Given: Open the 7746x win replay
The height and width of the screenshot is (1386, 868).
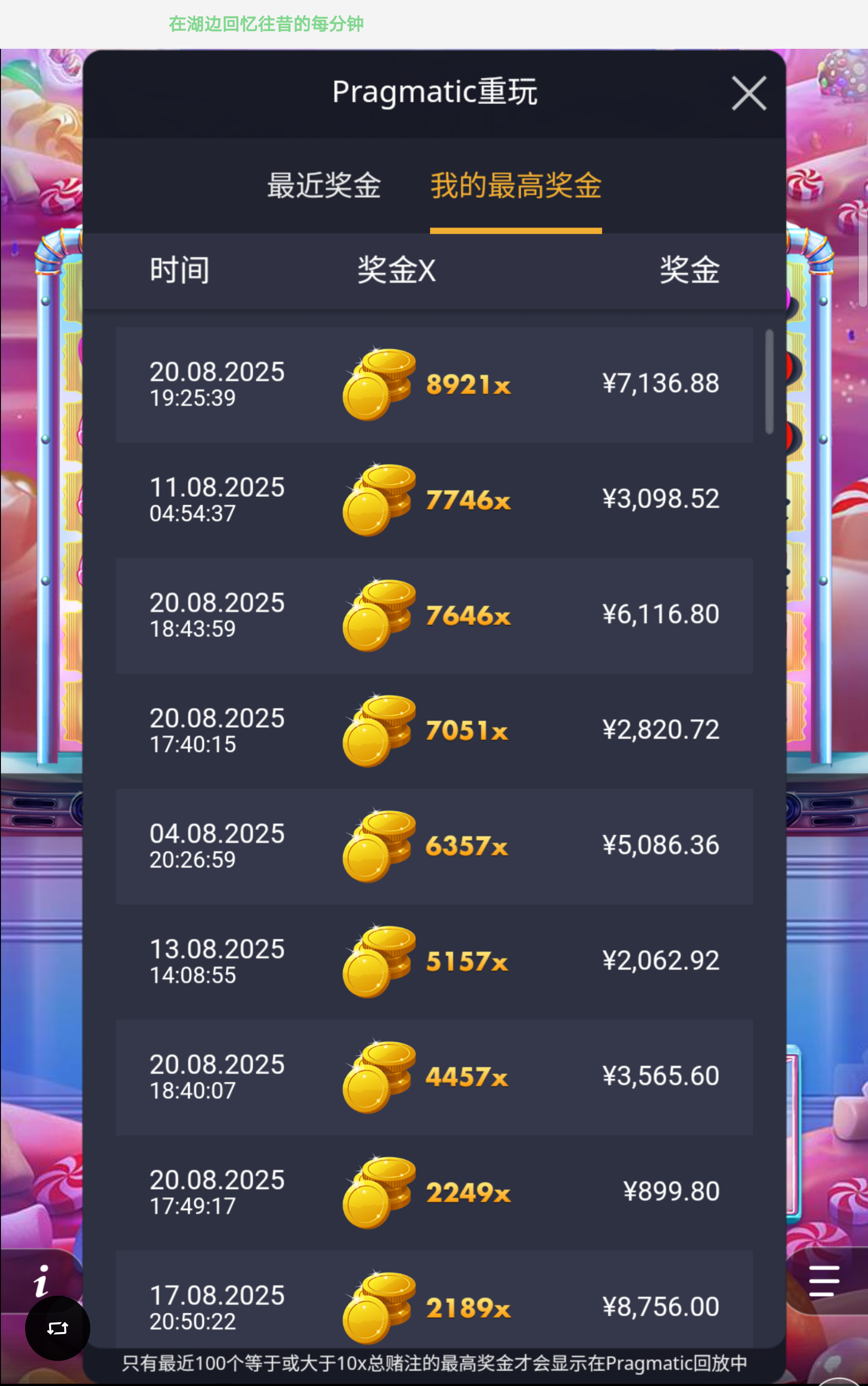Looking at the screenshot, I should point(434,500).
